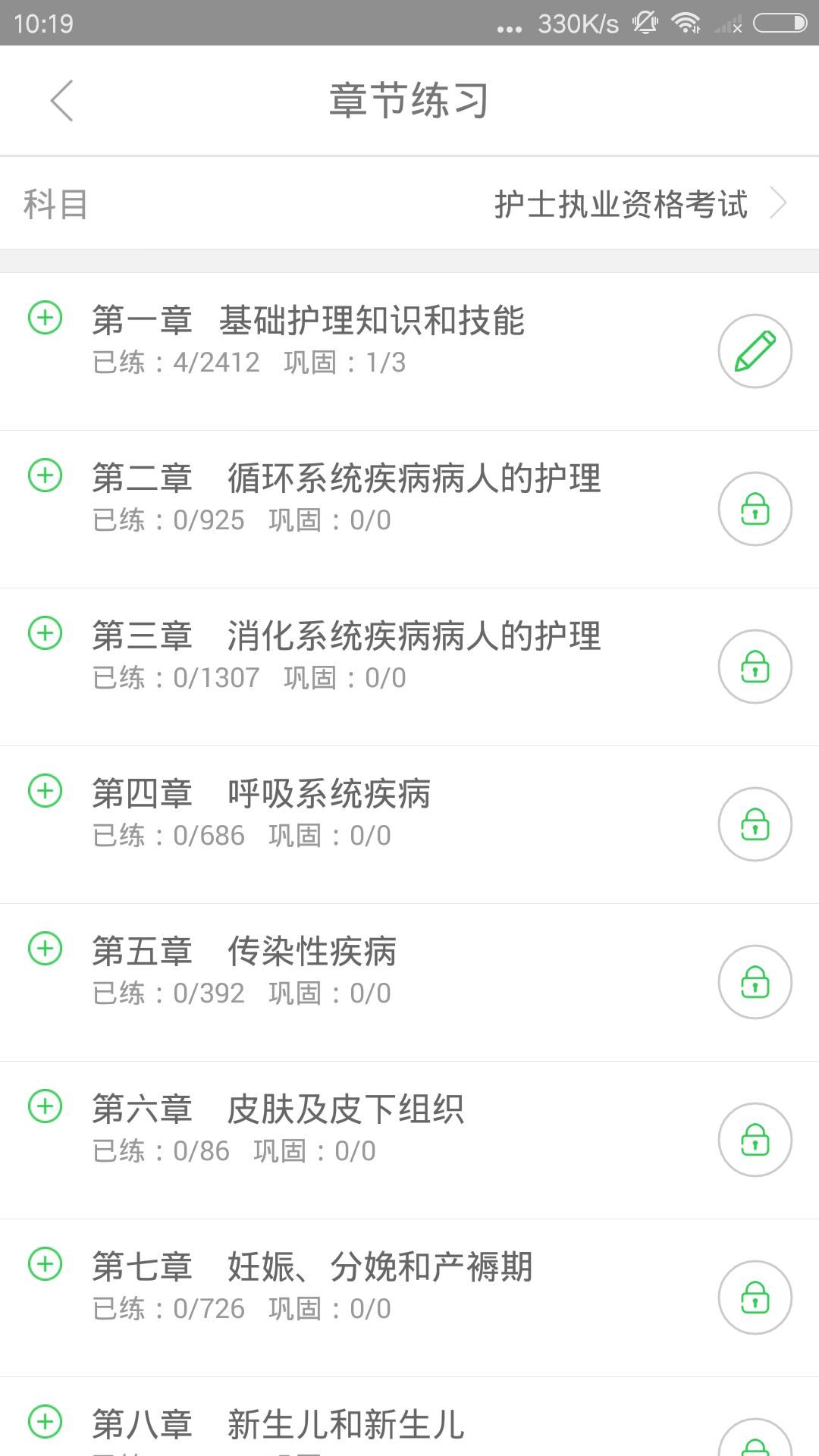Screen dimensions: 819x1456
Task: Open the pencil edit icon for 第一章
Action: (755, 350)
